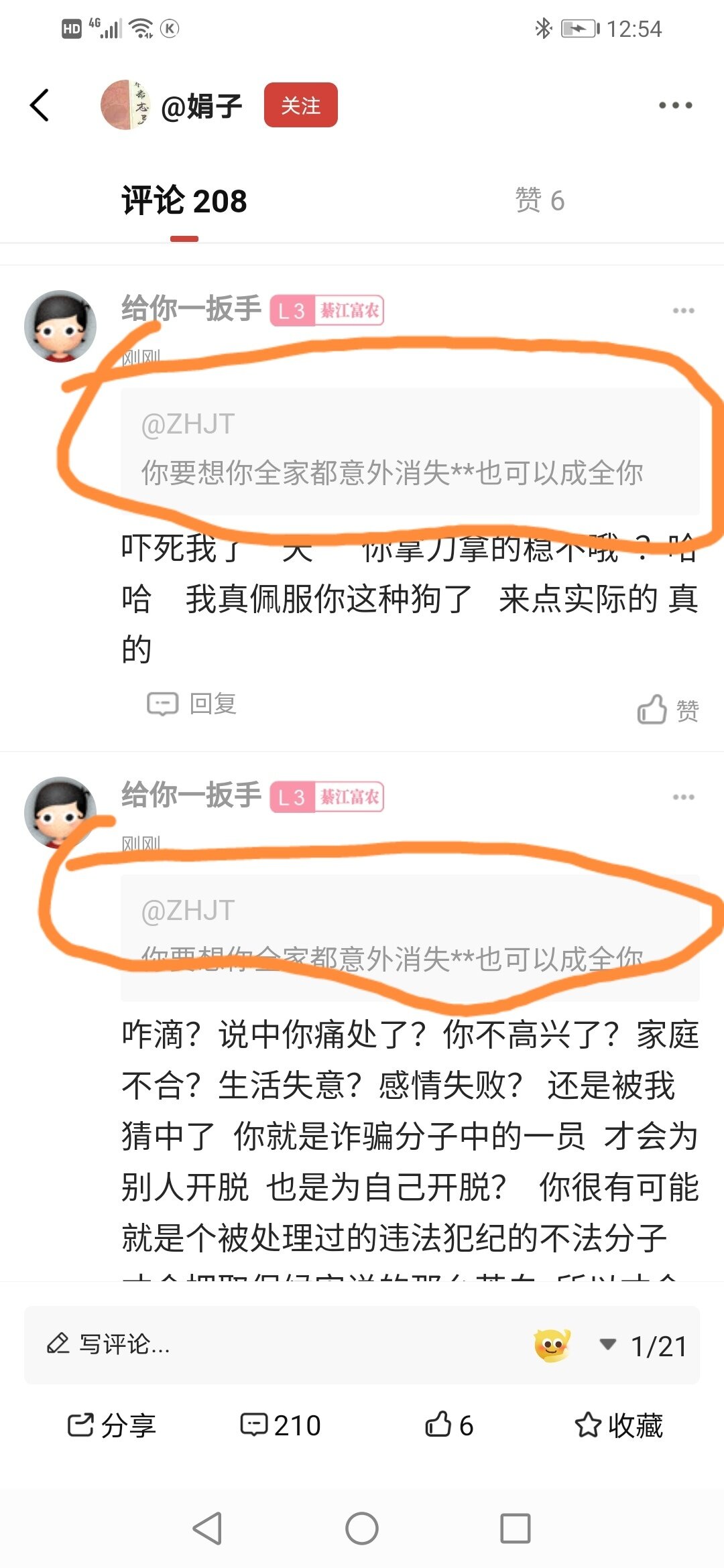Go back using the top-left arrow
This screenshot has height=1568, width=724.
click(x=40, y=105)
